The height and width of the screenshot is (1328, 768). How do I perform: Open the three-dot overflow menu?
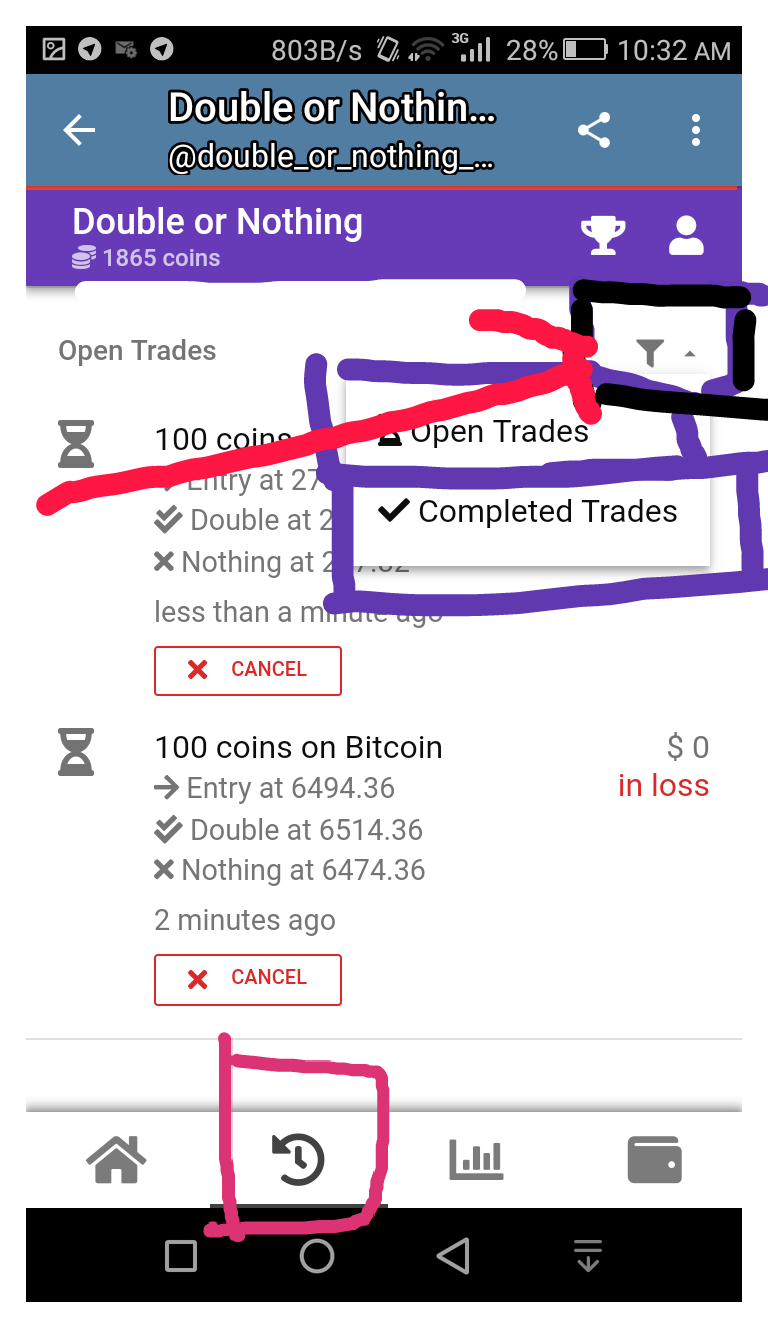[x=696, y=131]
